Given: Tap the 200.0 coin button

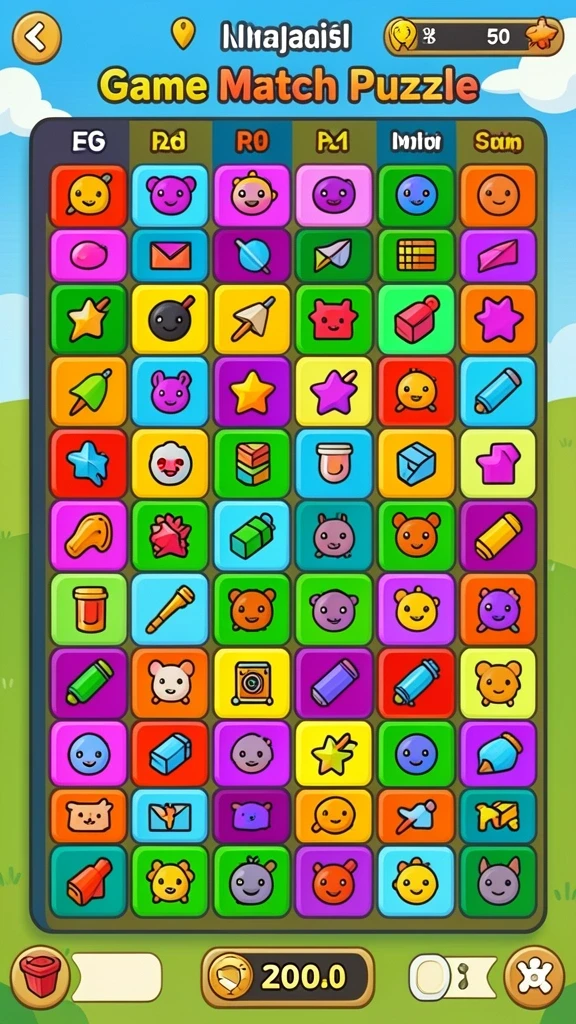Looking at the screenshot, I should (x=287, y=977).
